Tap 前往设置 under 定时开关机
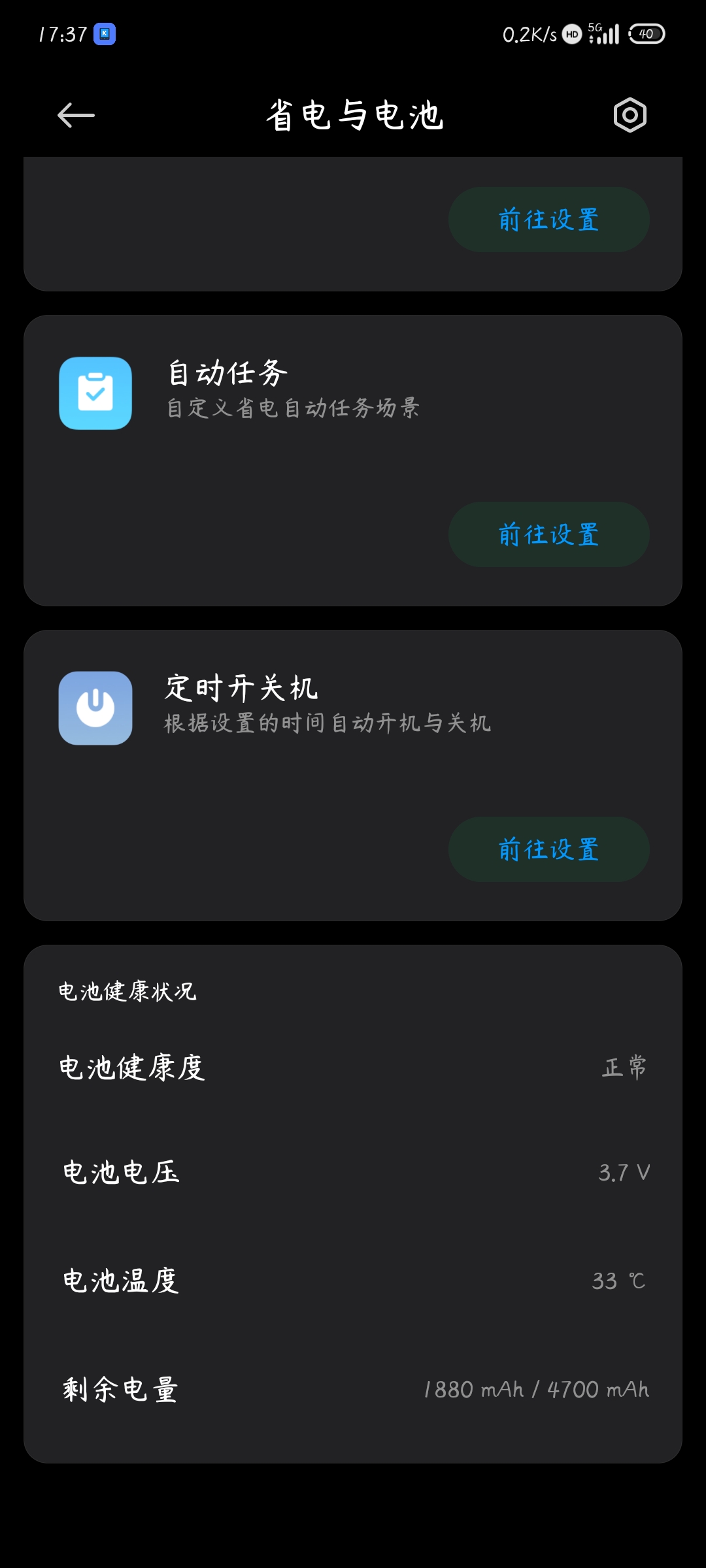Viewport: 706px width, 1568px height. [548, 849]
